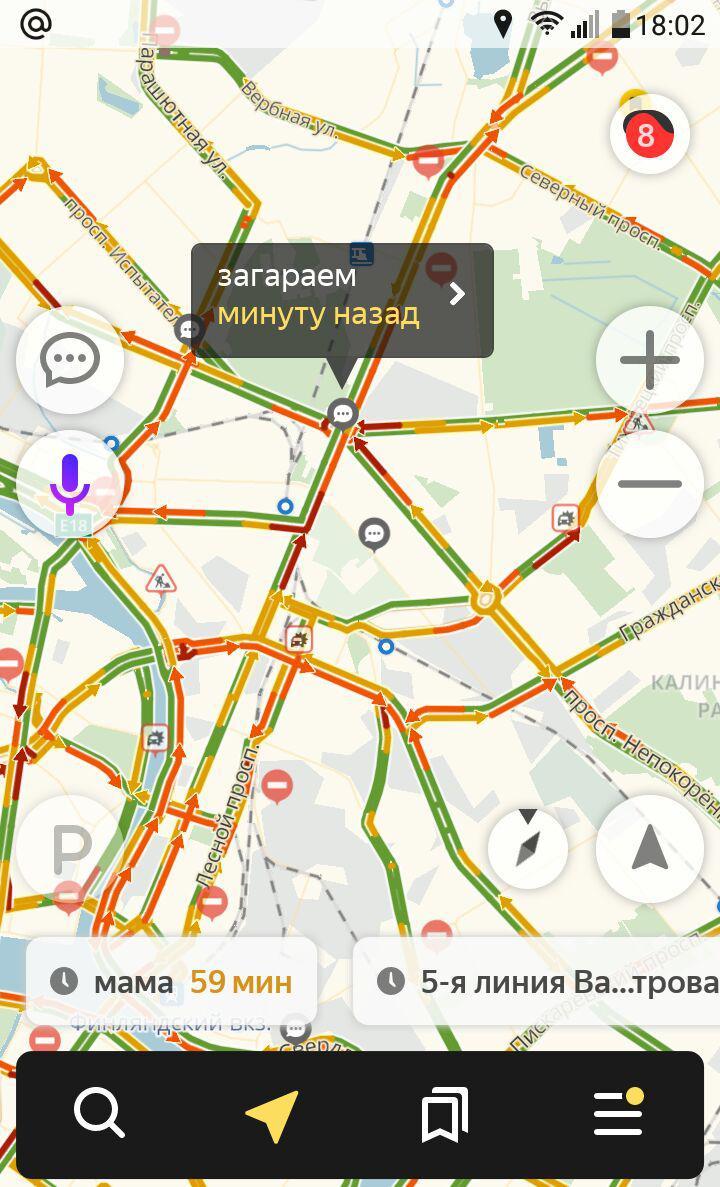The image size is (720, 1187).
Task: Open the main menu
Action: [x=618, y=1113]
